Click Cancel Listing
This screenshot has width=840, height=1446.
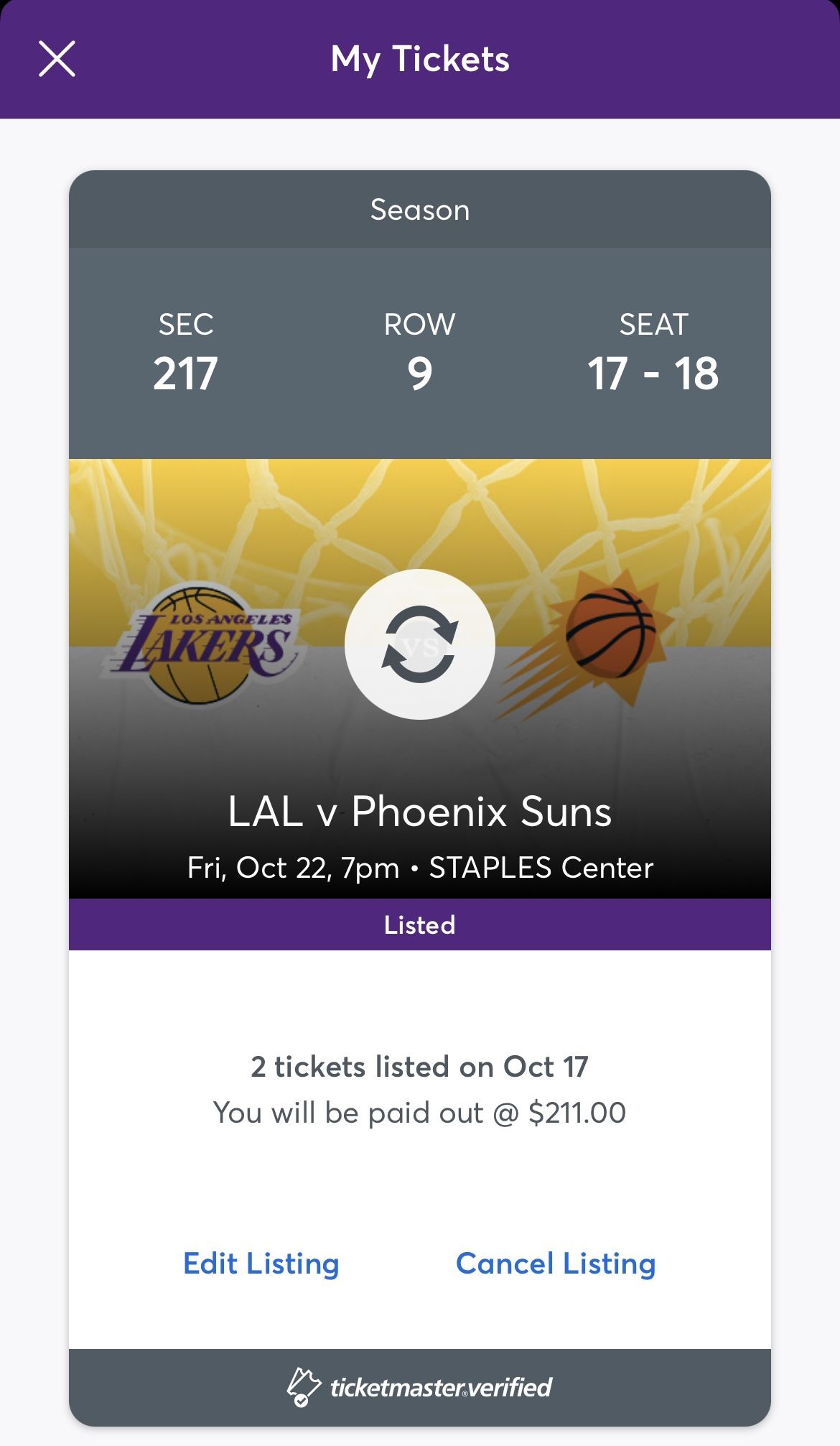555,1264
